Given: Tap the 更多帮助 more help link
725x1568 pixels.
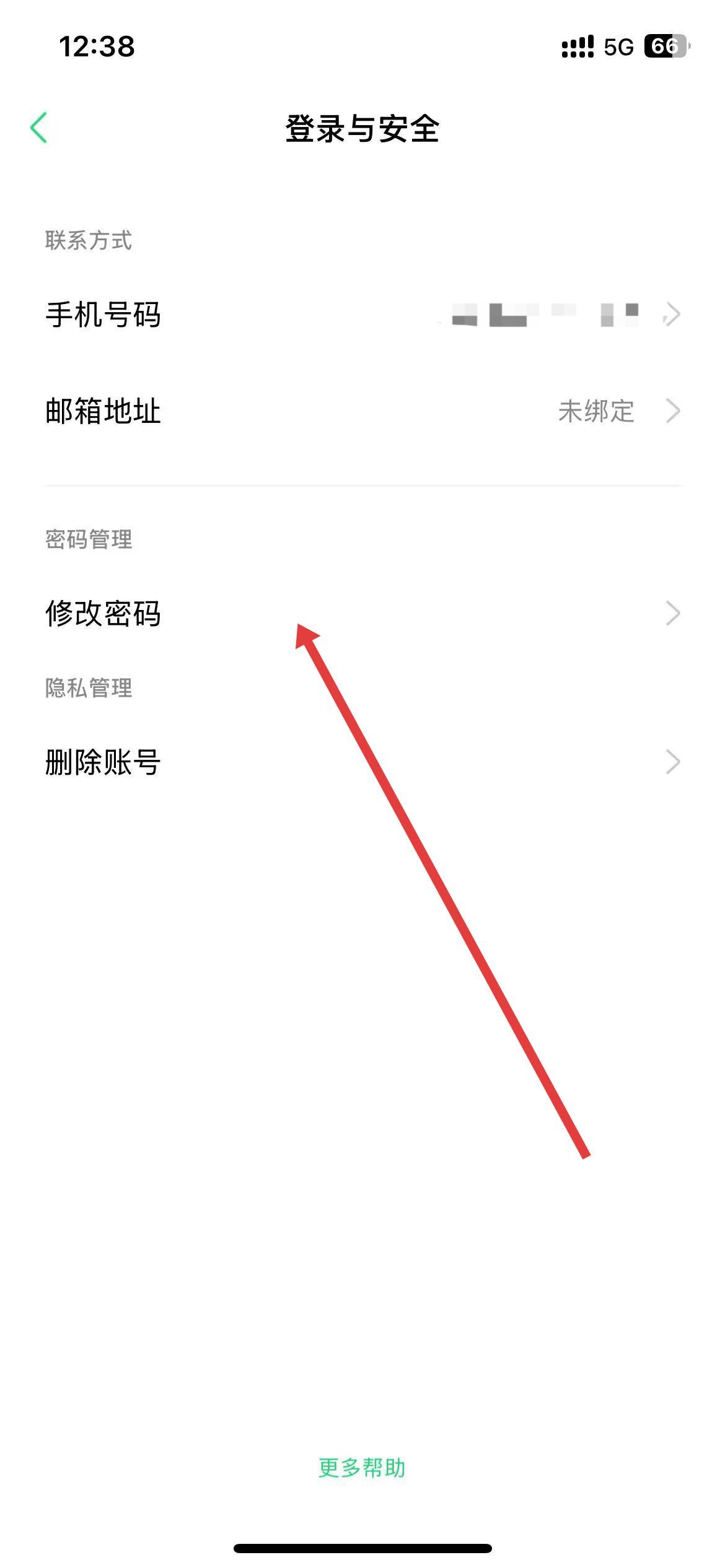Looking at the screenshot, I should pyautogui.click(x=362, y=1468).
